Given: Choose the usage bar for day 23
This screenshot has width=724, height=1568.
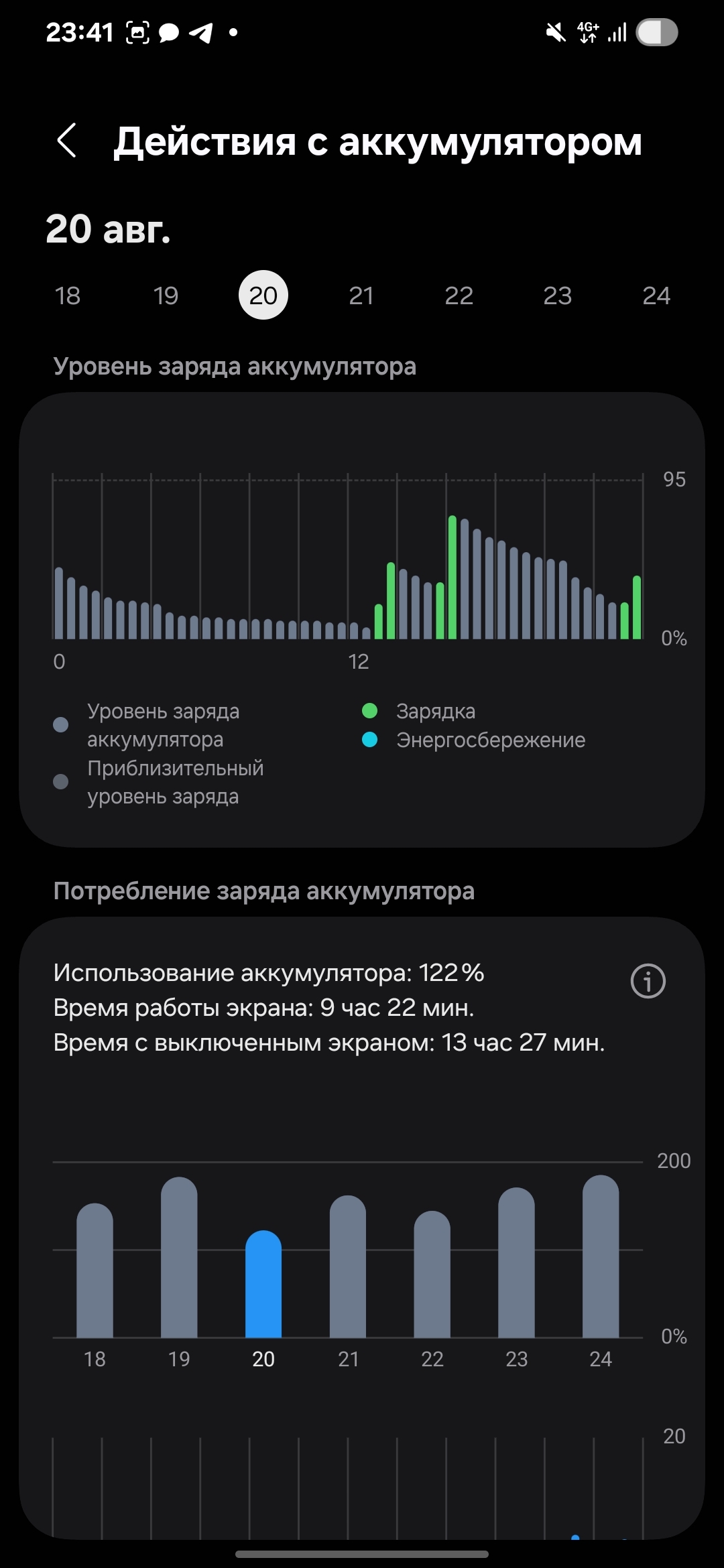Looking at the screenshot, I should pos(517,1262).
